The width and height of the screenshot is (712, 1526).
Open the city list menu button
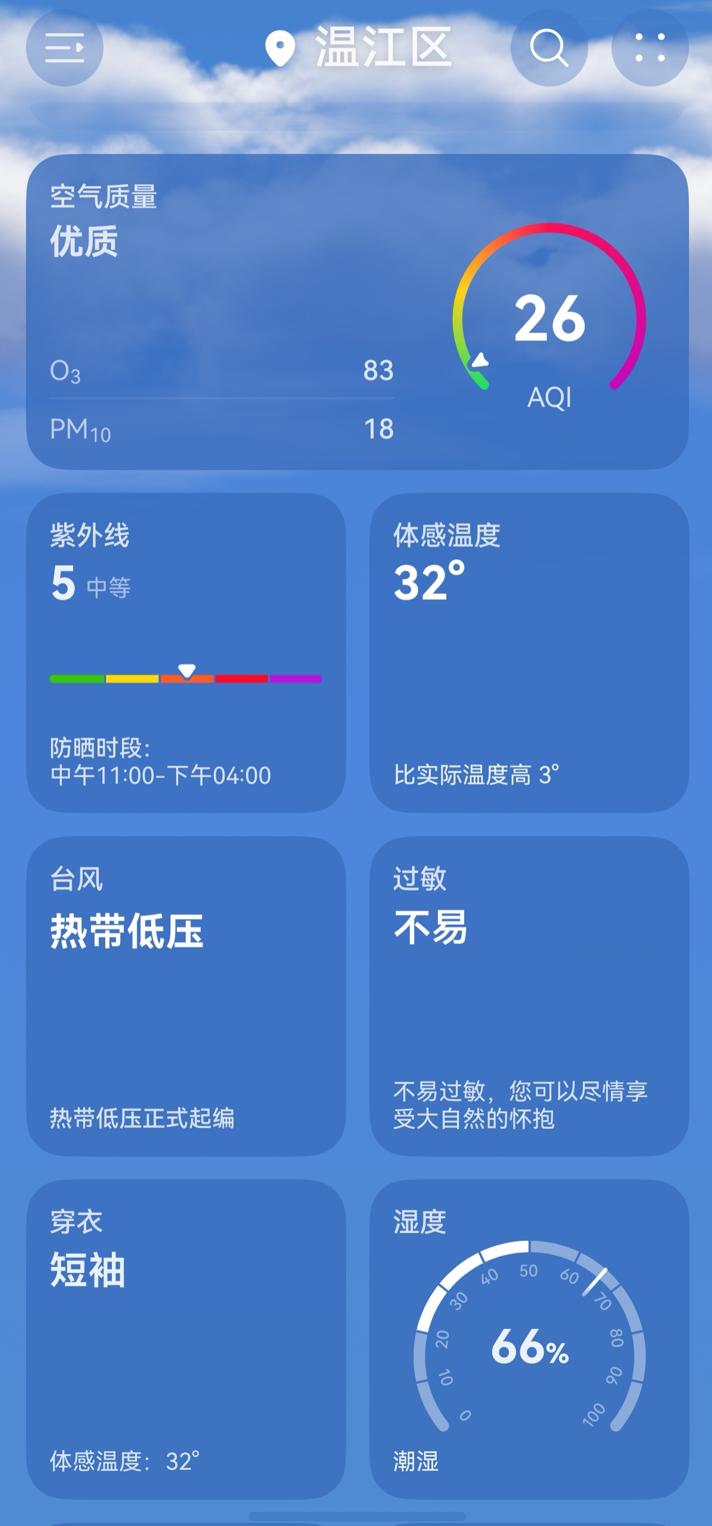[65, 47]
